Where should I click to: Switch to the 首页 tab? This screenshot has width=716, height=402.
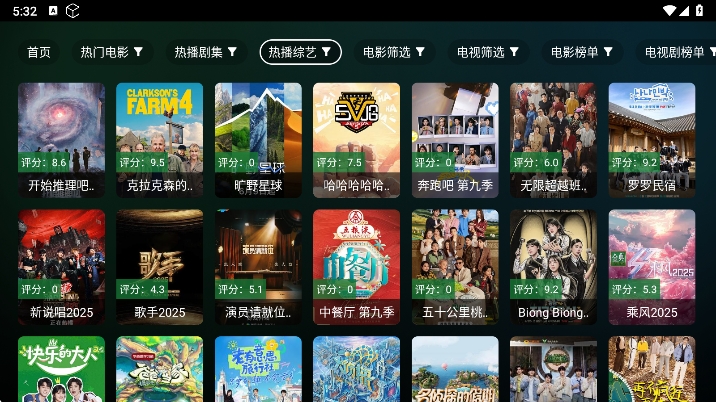[38, 52]
